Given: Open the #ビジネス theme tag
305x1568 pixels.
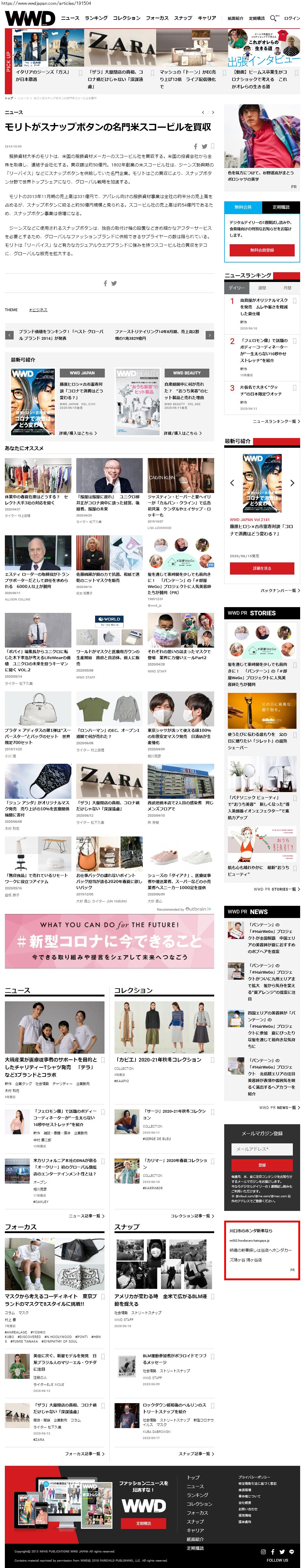Looking at the screenshot, I should pos(38,310).
